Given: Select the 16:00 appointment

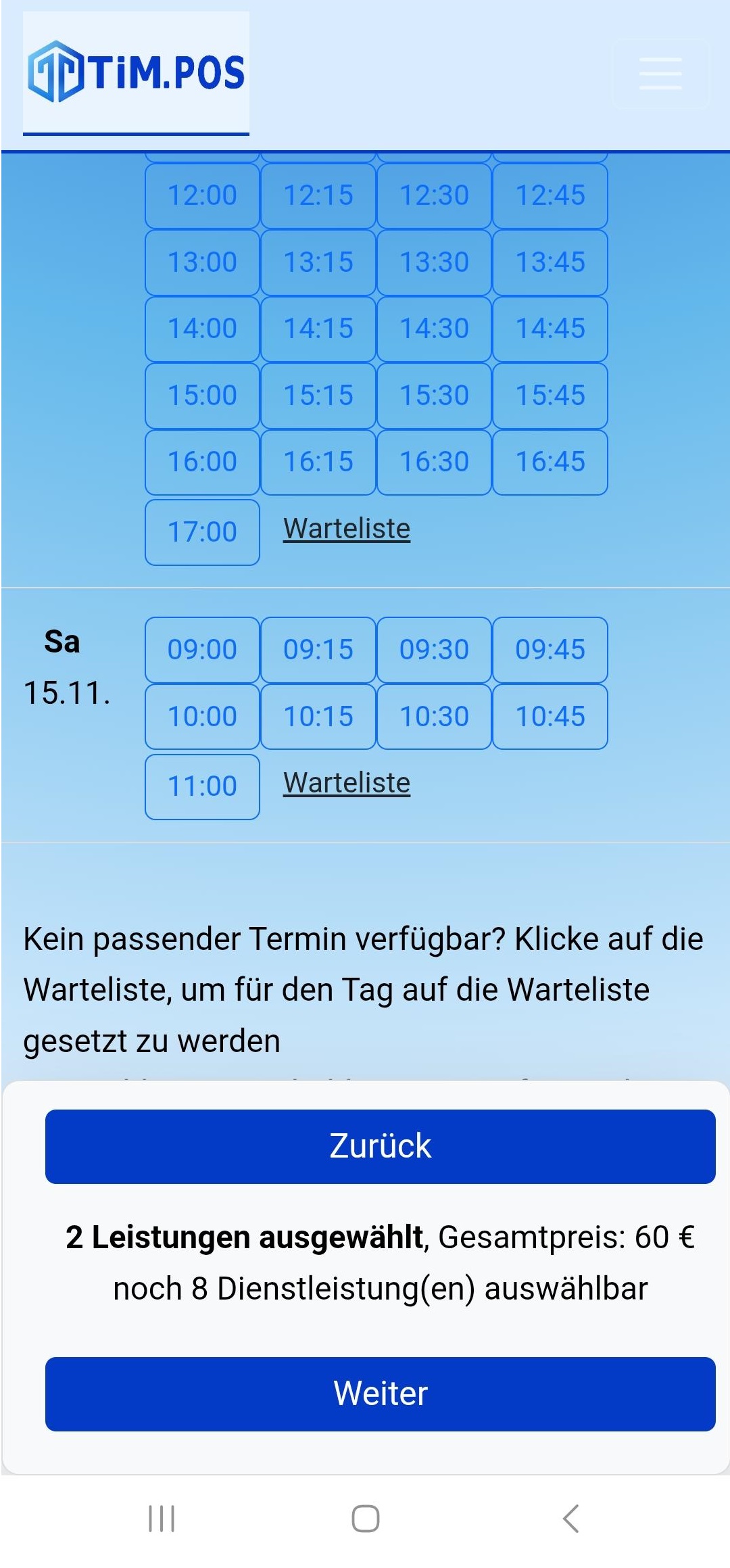Looking at the screenshot, I should pos(202,462).
